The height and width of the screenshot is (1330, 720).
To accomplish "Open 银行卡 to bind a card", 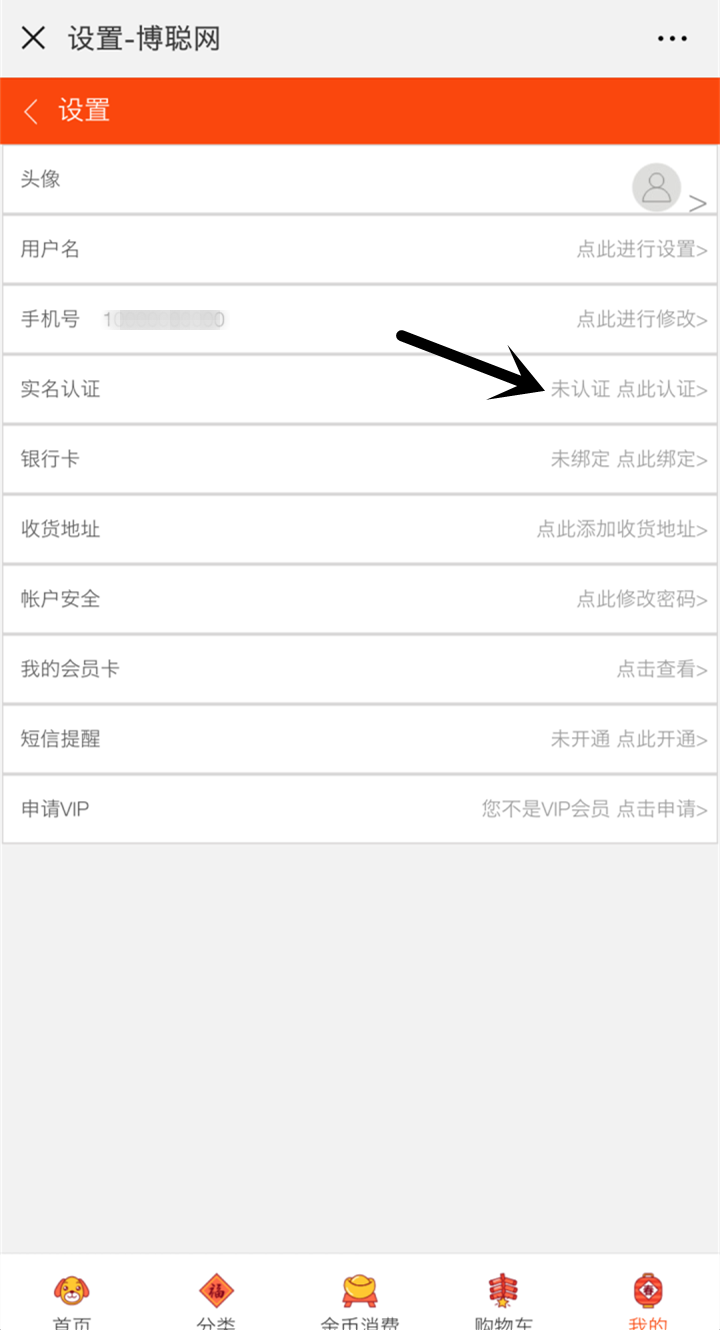I will point(360,459).
